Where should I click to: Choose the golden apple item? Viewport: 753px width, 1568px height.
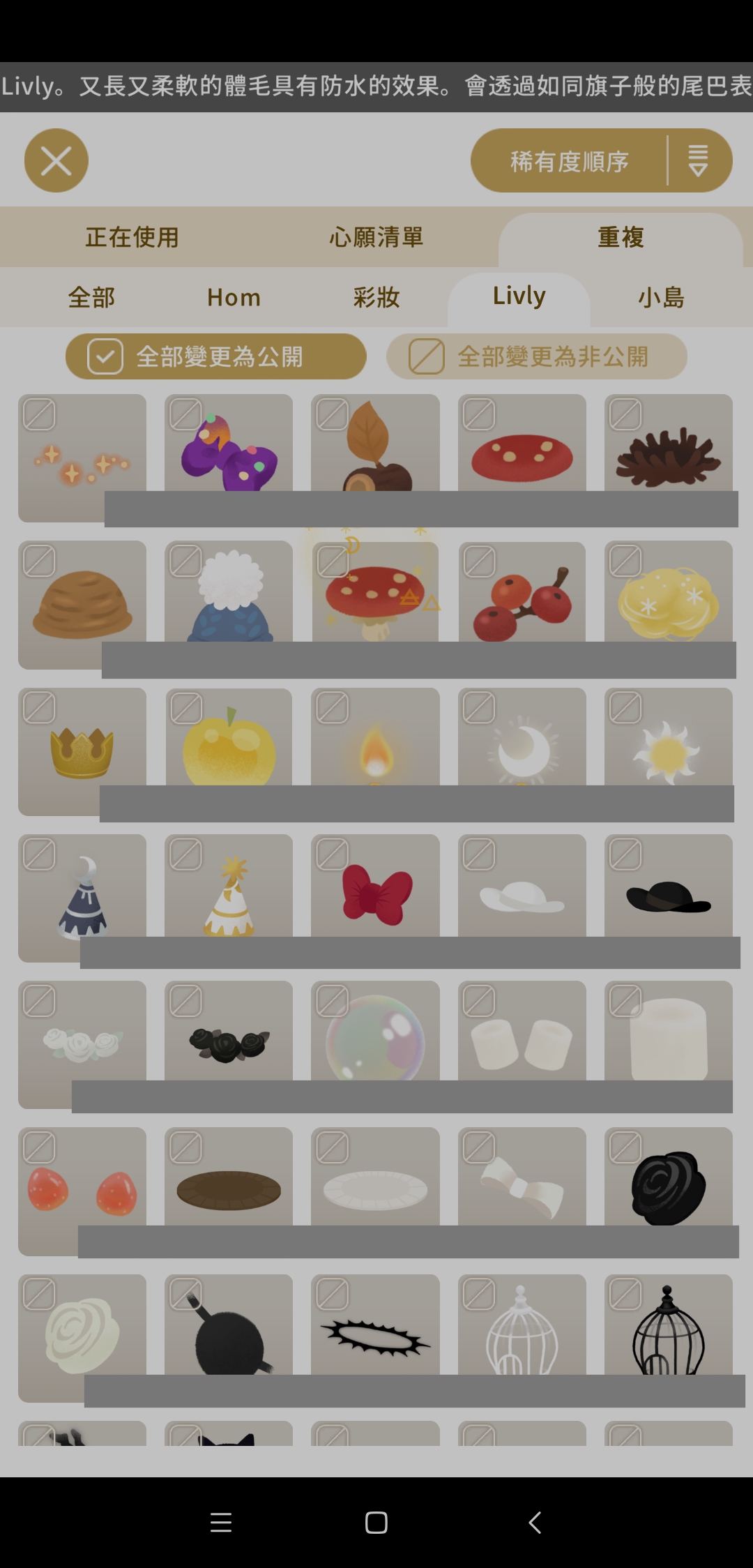click(229, 748)
